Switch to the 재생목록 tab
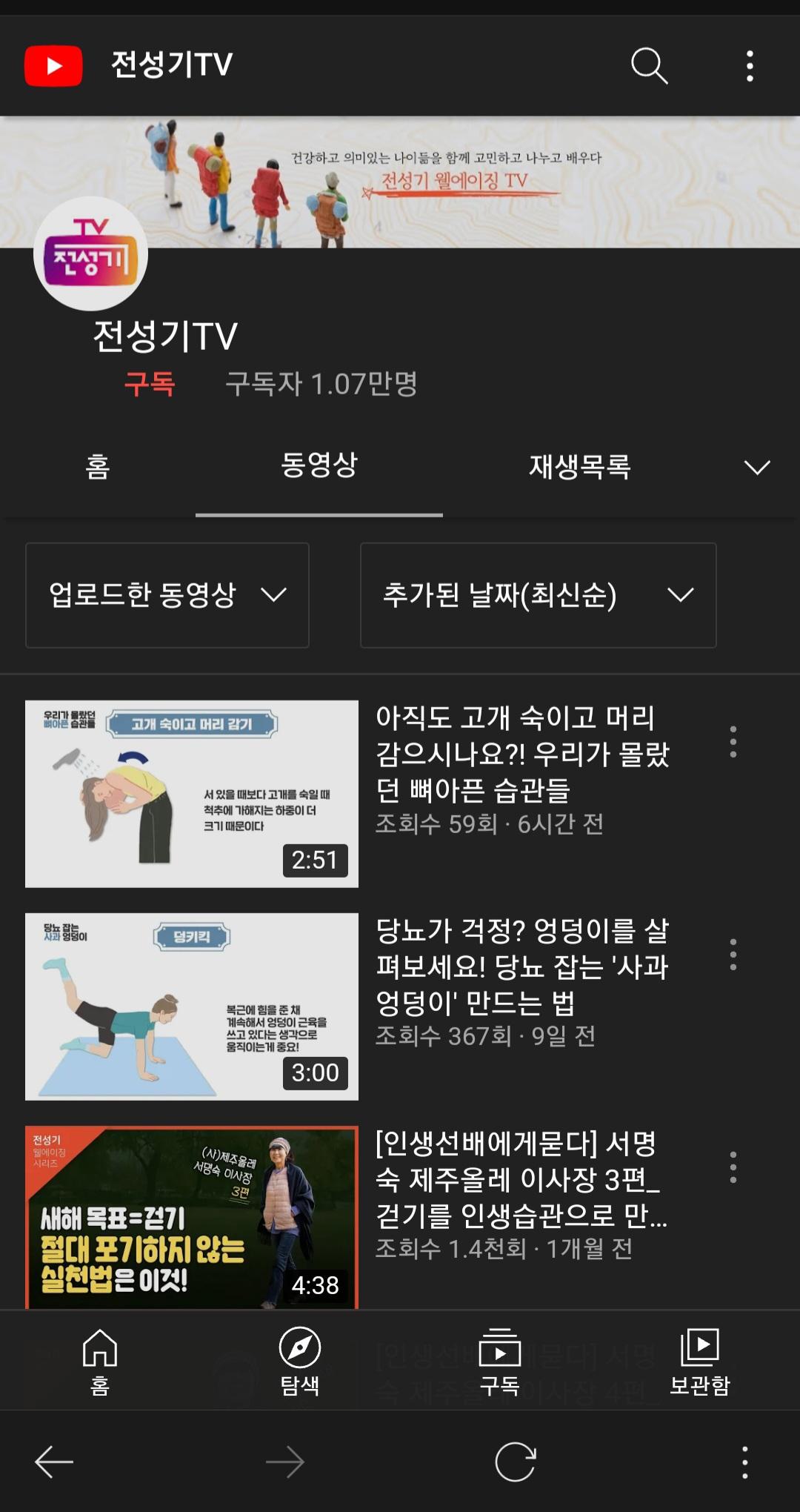This screenshot has height=1512, width=800. coord(579,467)
